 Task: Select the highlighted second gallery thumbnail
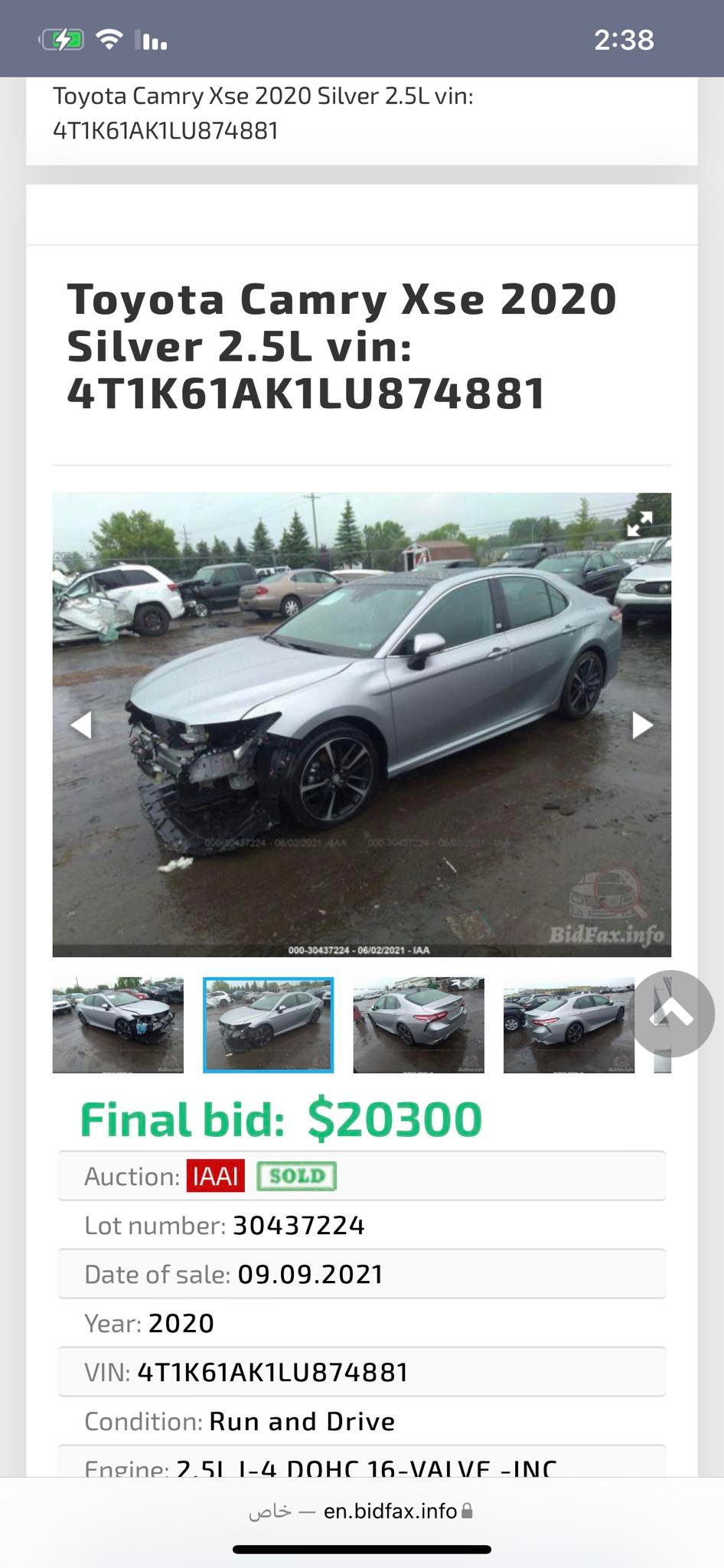268,1024
